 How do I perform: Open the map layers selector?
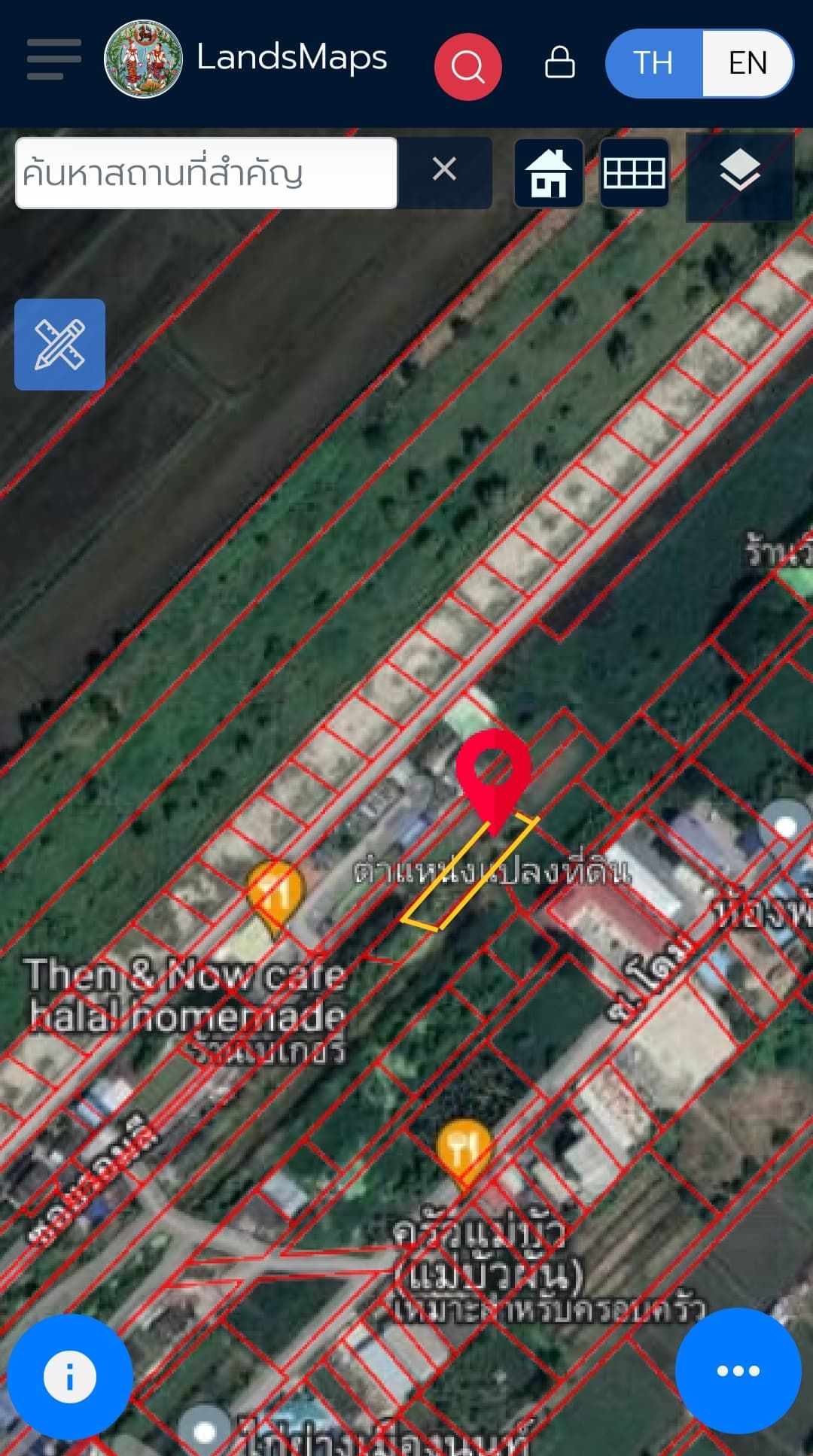pyautogui.click(x=739, y=177)
